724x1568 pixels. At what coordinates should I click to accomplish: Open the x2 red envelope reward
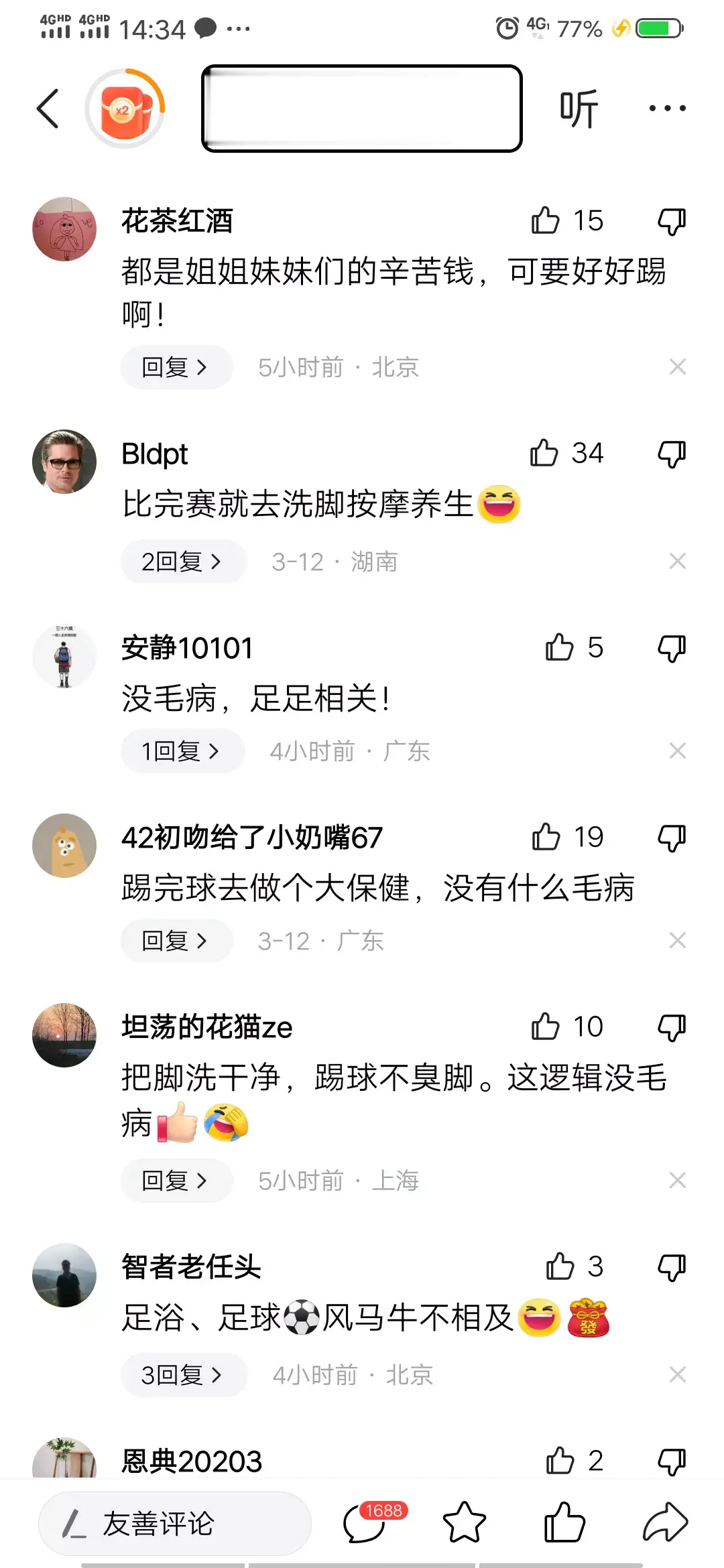(x=125, y=109)
